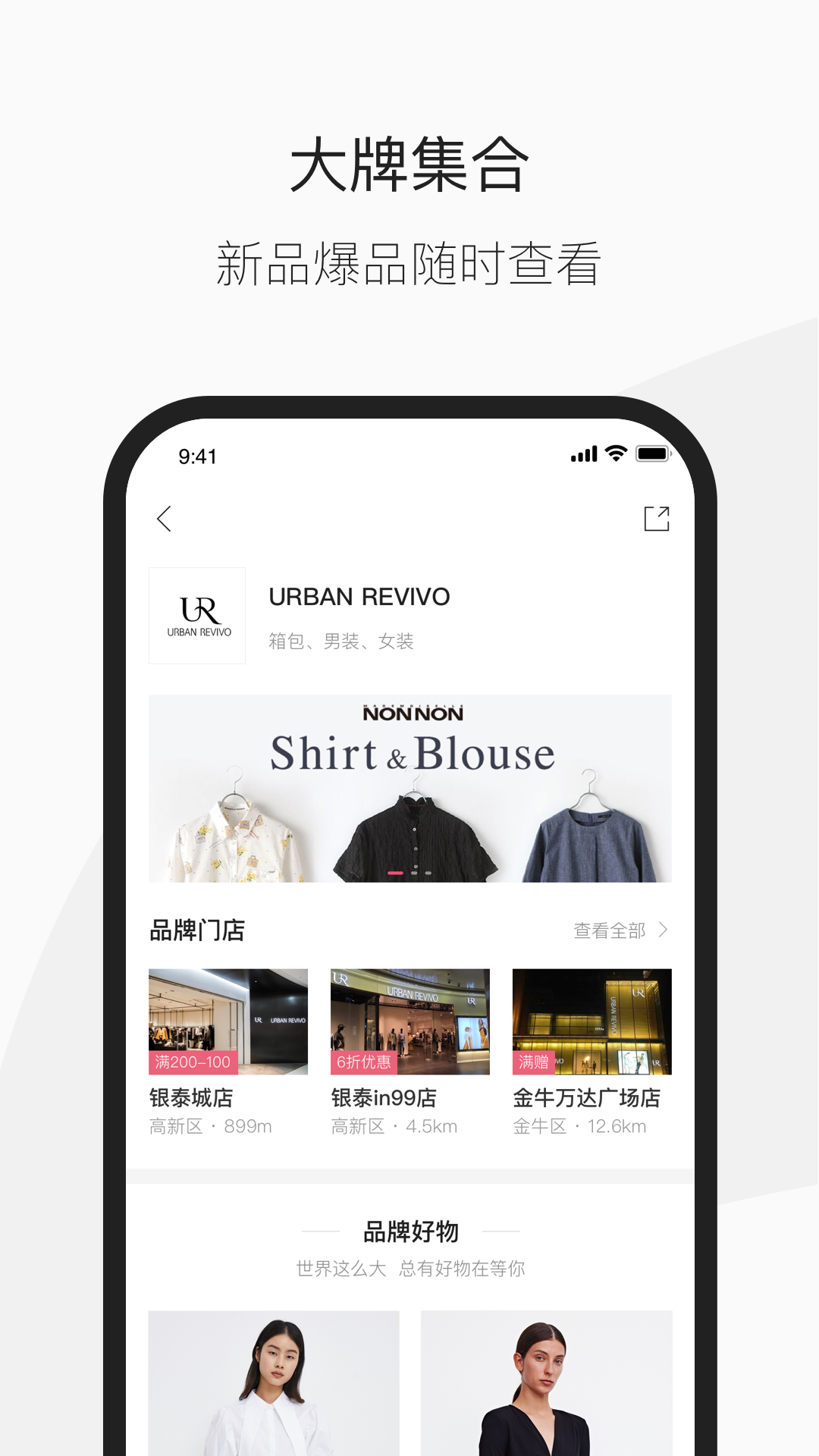Open the 品牌好物 section heading

tap(409, 1232)
